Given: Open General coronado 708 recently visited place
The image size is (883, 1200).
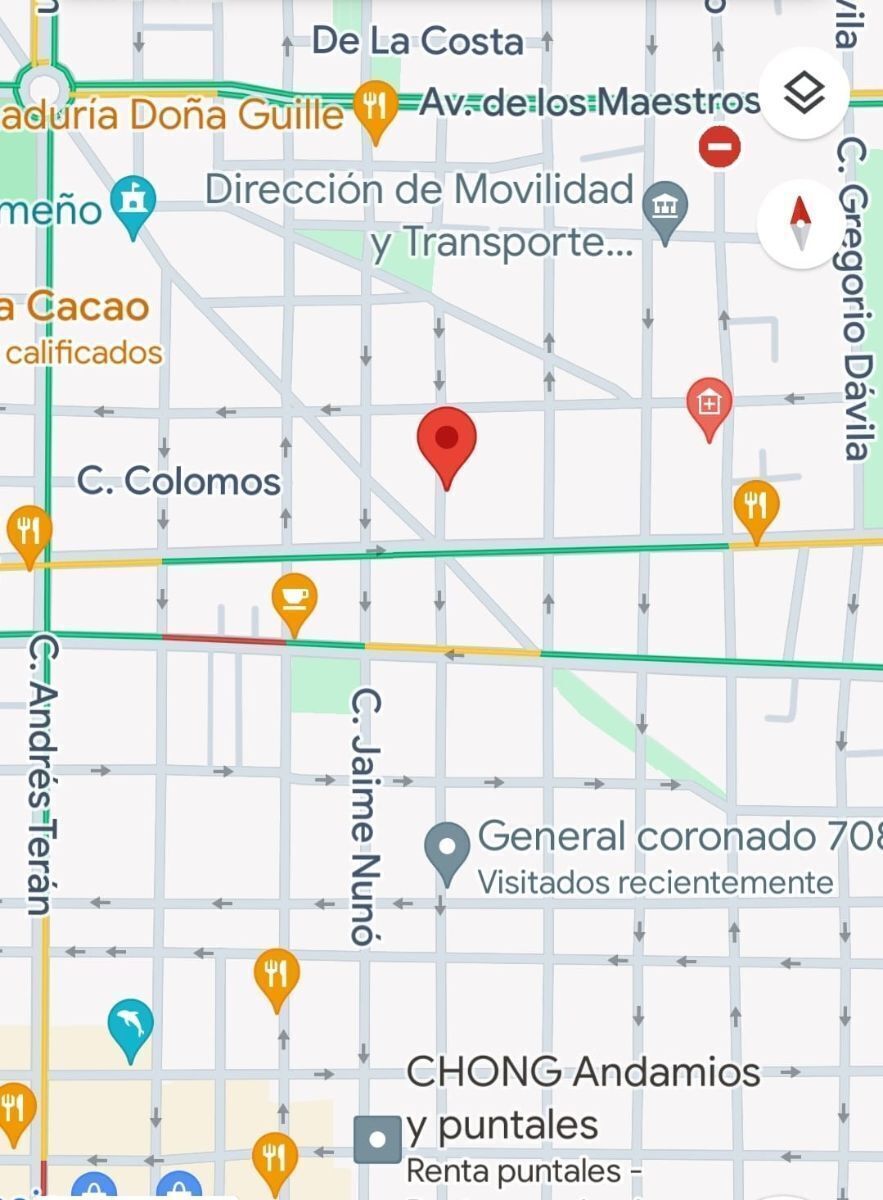Looking at the screenshot, I should [448, 850].
